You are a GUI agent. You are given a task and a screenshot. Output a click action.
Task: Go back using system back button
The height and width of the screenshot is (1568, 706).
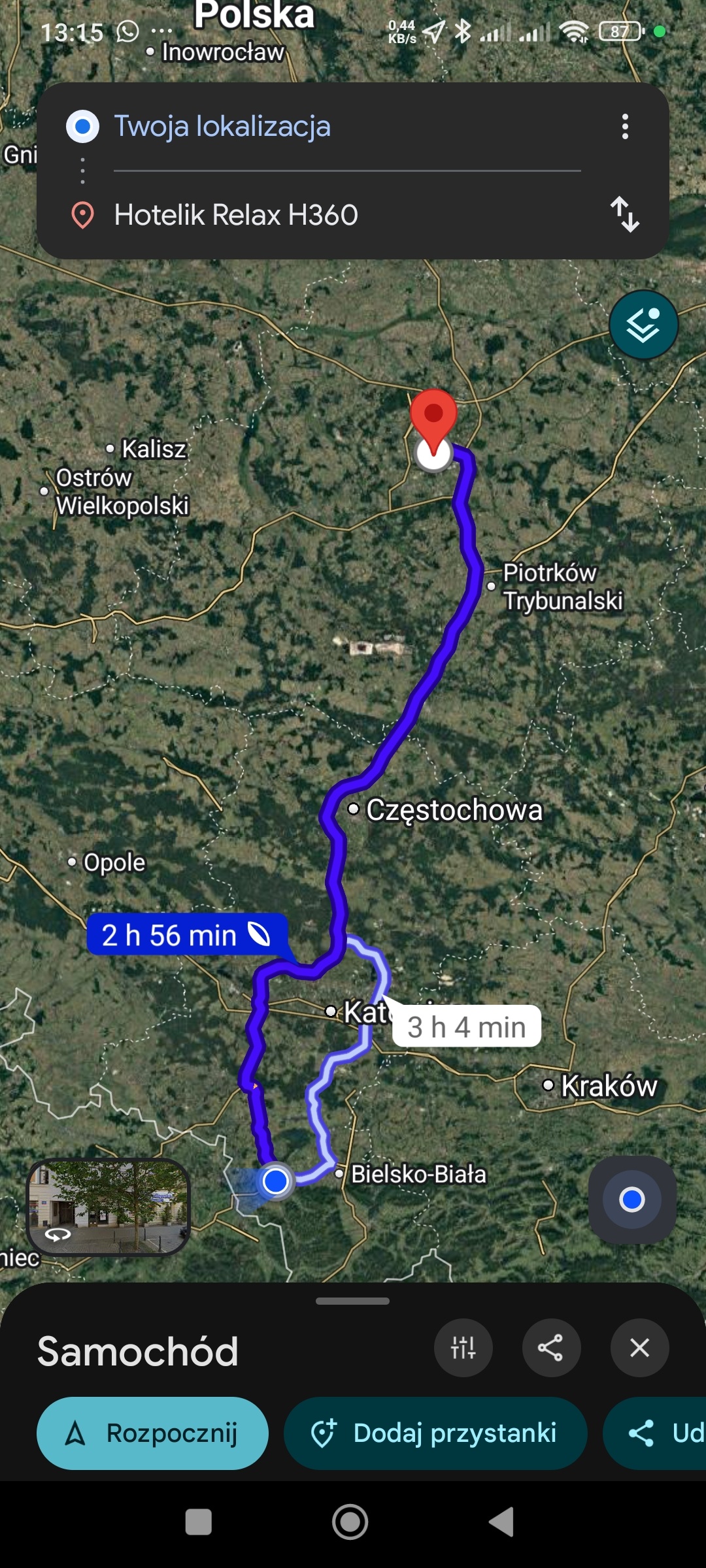(501, 1522)
